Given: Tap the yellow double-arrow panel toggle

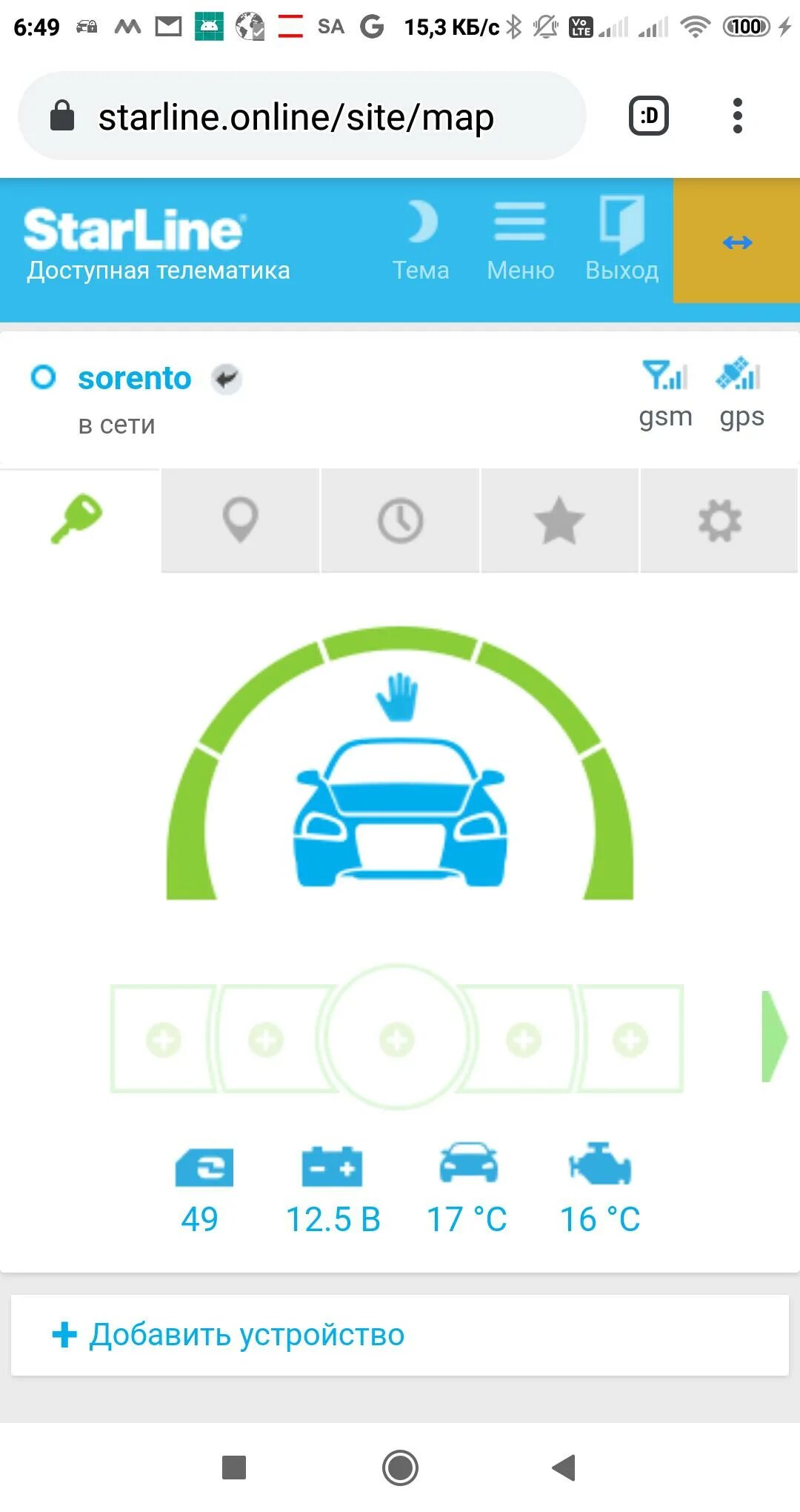Looking at the screenshot, I should [736, 242].
